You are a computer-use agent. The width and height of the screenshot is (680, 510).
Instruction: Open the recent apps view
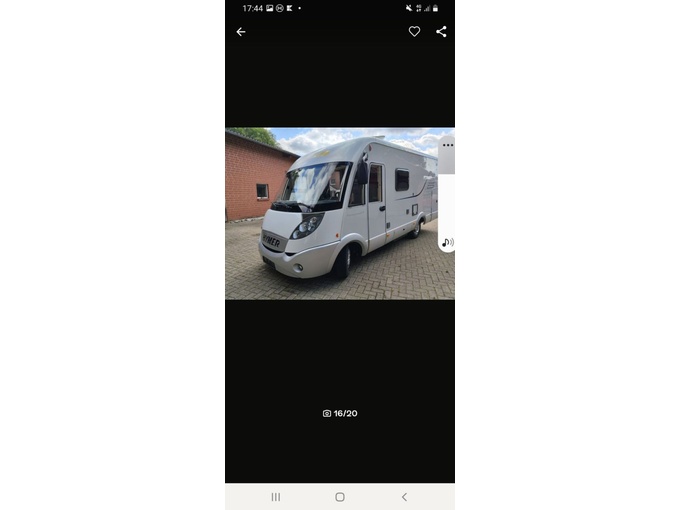tap(276, 497)
